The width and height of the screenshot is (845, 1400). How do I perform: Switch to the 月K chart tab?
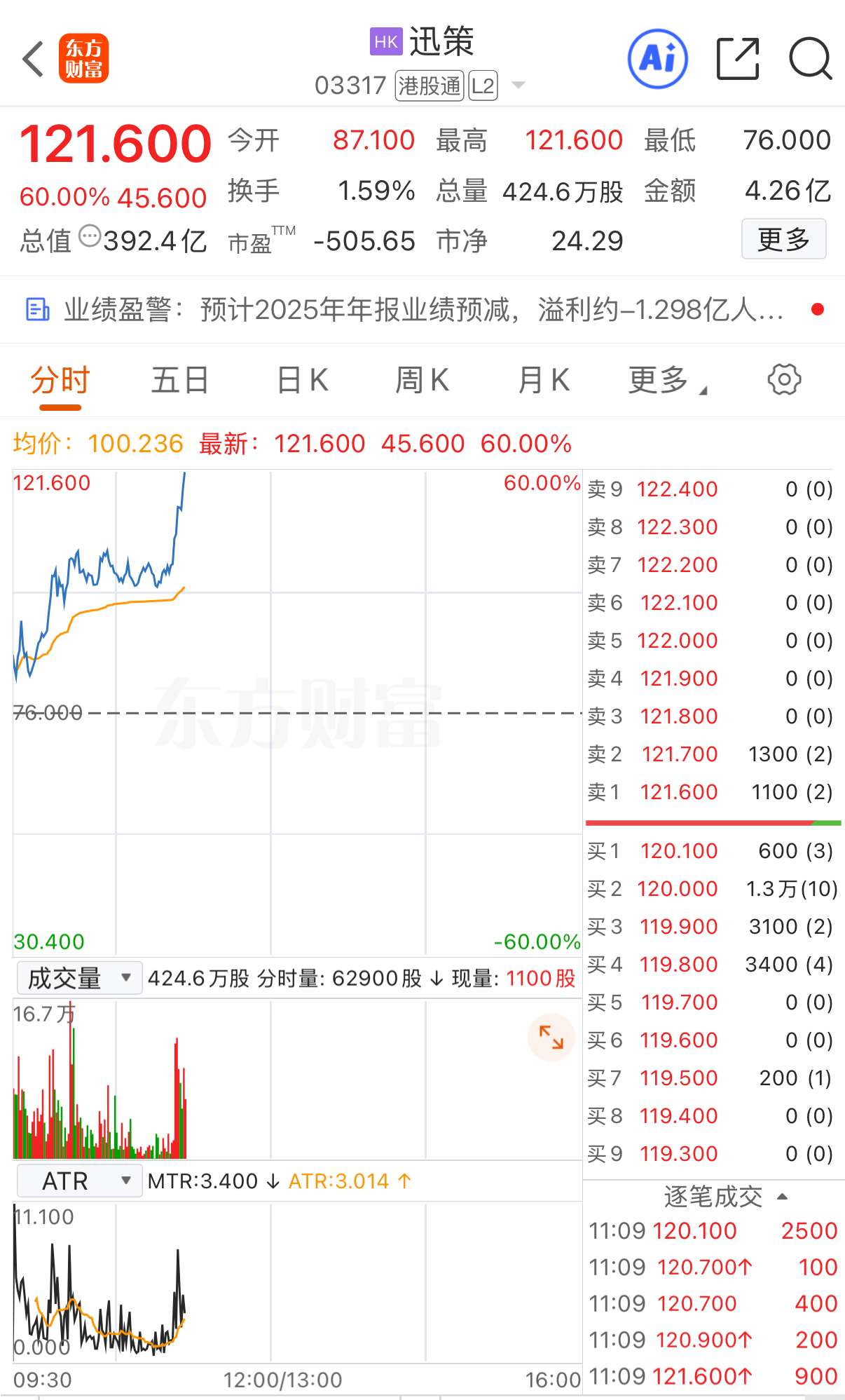pos(544,381)
